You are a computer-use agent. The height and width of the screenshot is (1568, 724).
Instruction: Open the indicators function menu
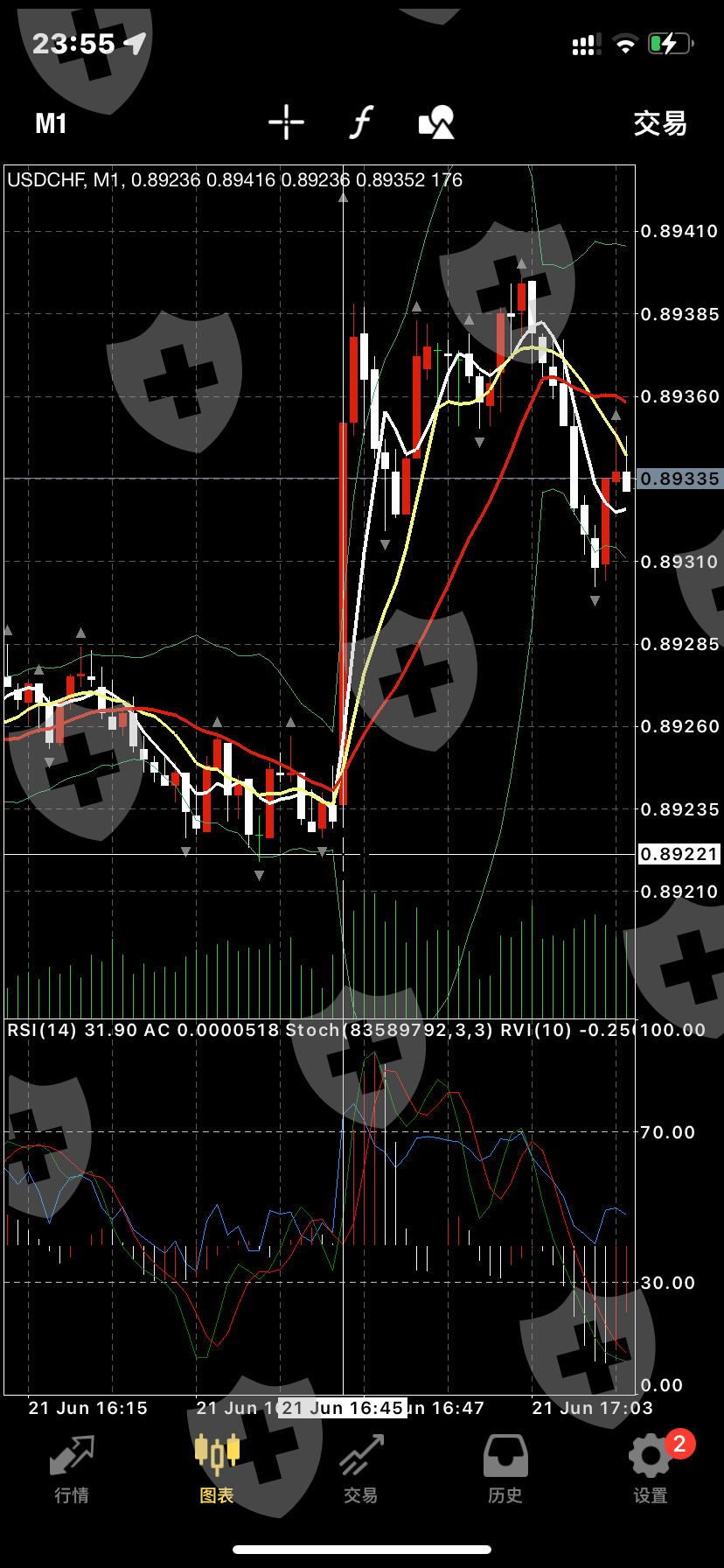point(361,122)
